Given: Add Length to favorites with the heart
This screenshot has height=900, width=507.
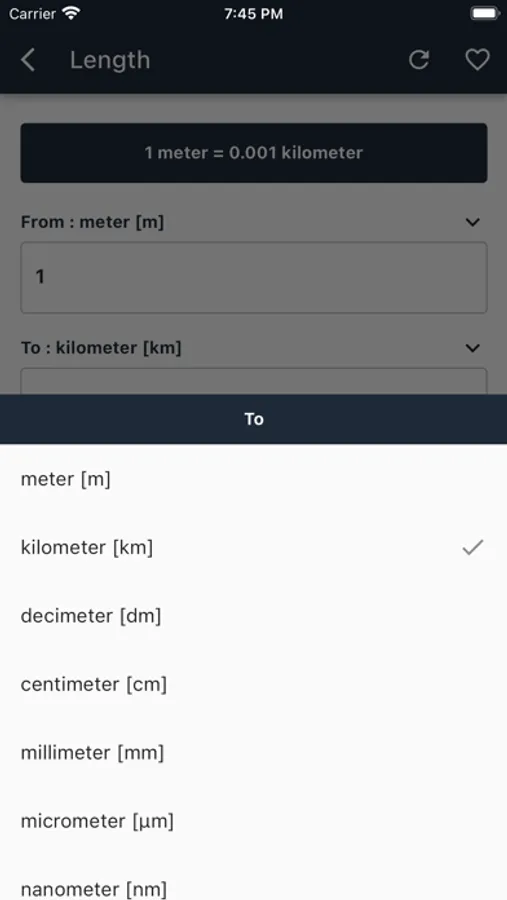Looking at the screenshot, I should (477, 60).
